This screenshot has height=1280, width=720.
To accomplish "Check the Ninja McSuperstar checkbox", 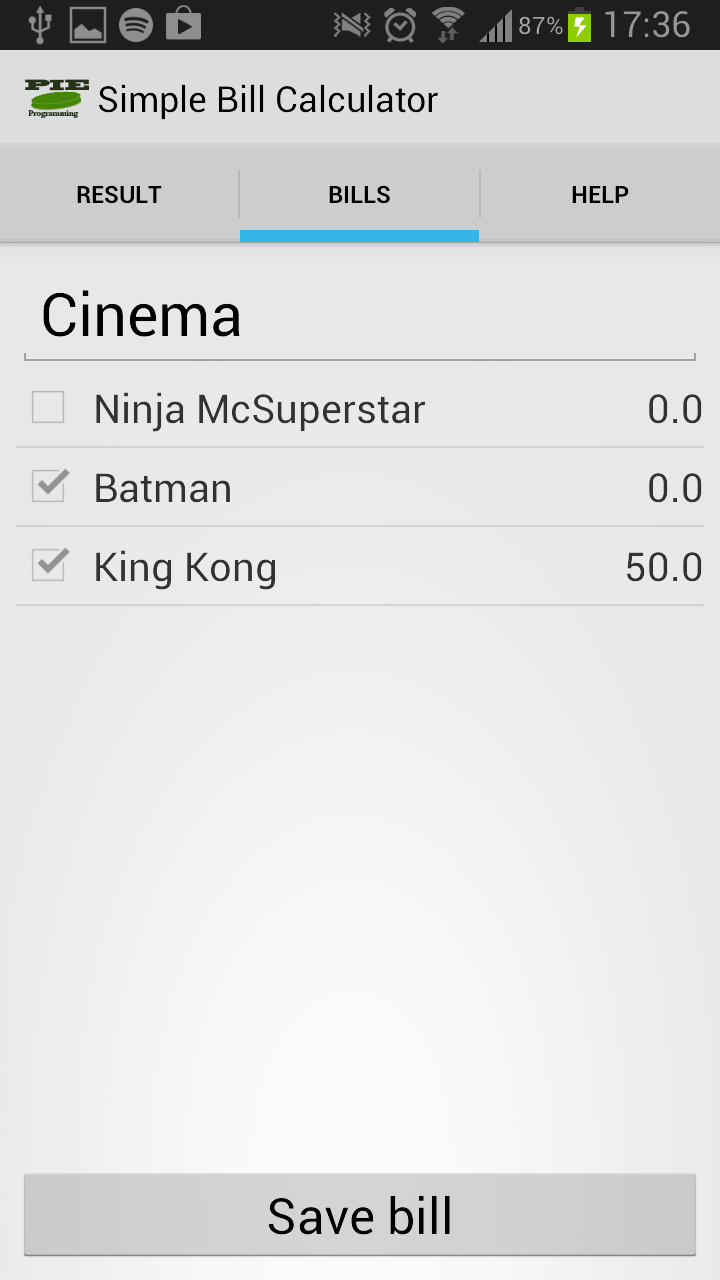I will 48,408.
